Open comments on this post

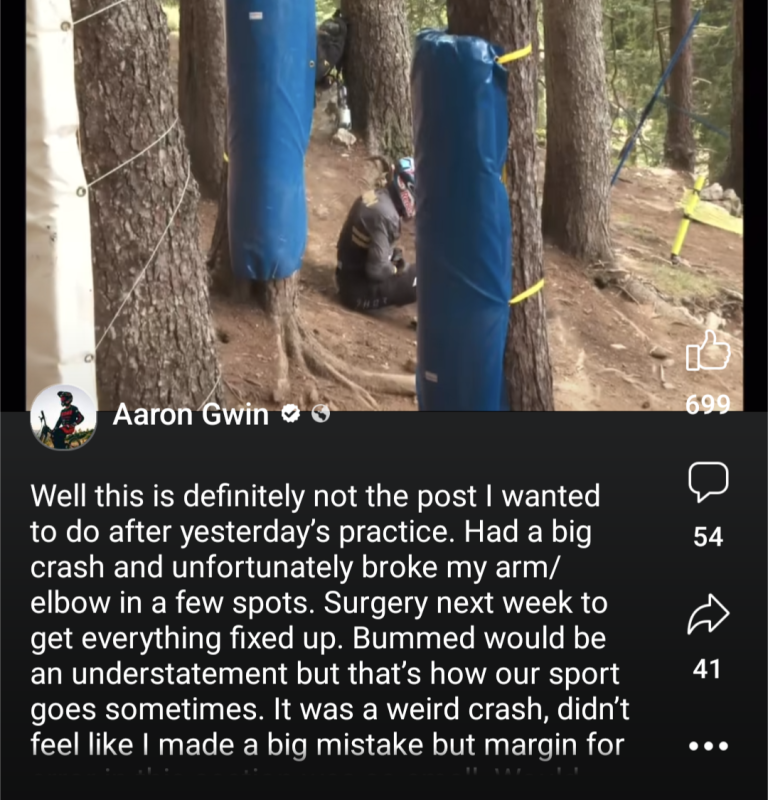[x=708, y=484]
